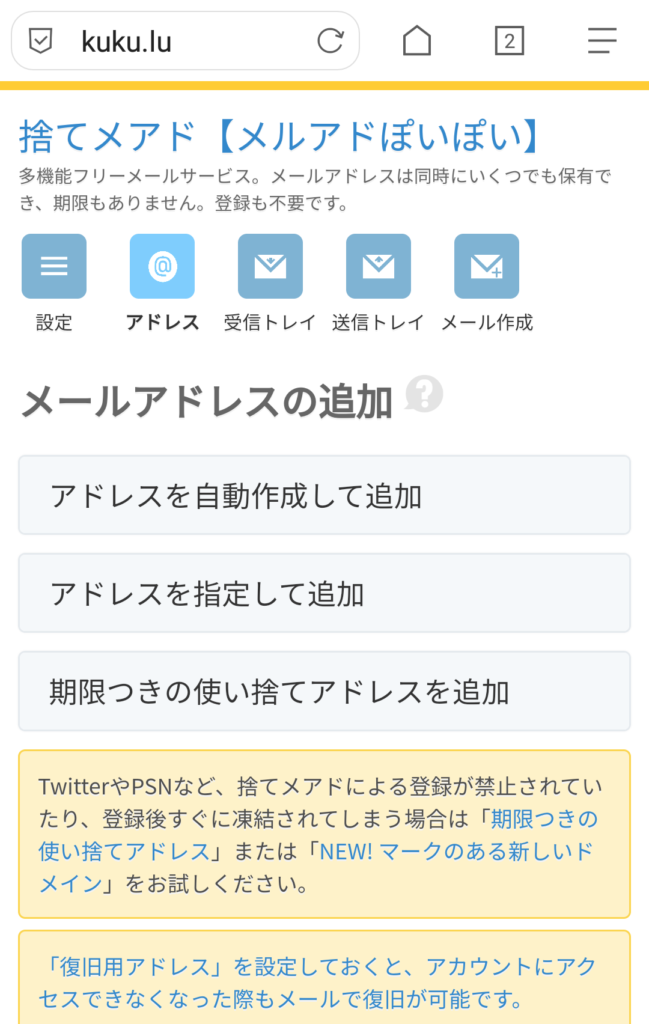This screenshot has height=1024, width=649.
Task: Switch to 送信トレイ sent box
Action: point(378,267)
